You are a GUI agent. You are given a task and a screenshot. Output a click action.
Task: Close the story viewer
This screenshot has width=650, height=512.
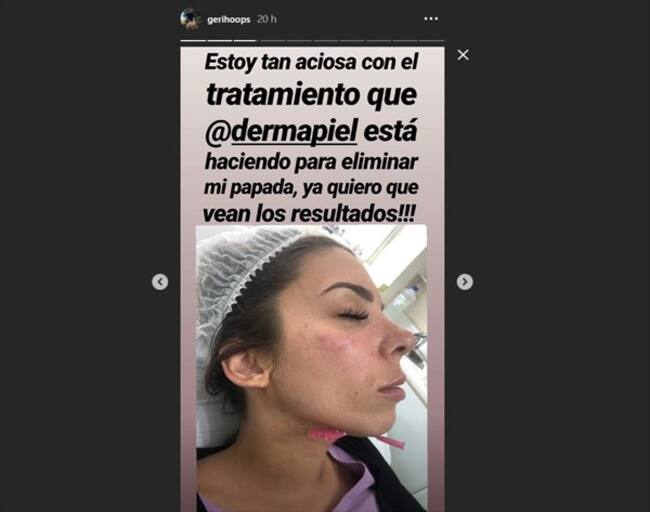[463, 55]
